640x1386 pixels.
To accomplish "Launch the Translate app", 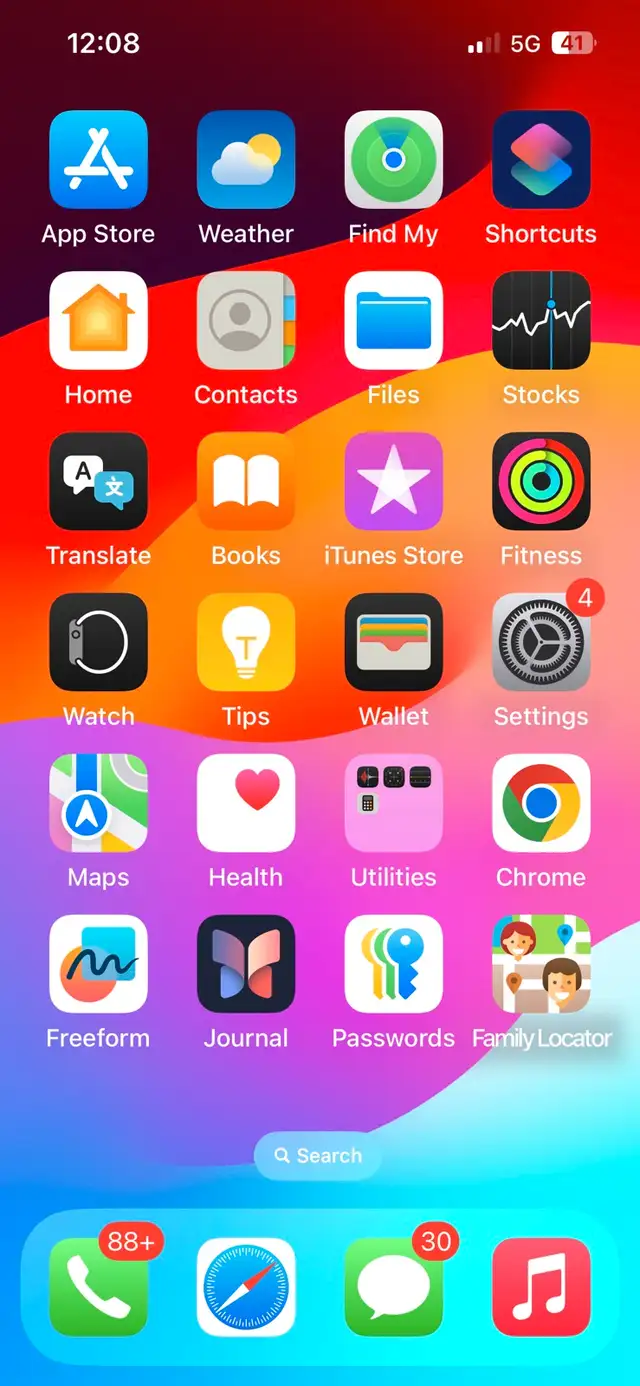I will click(98, 481).
